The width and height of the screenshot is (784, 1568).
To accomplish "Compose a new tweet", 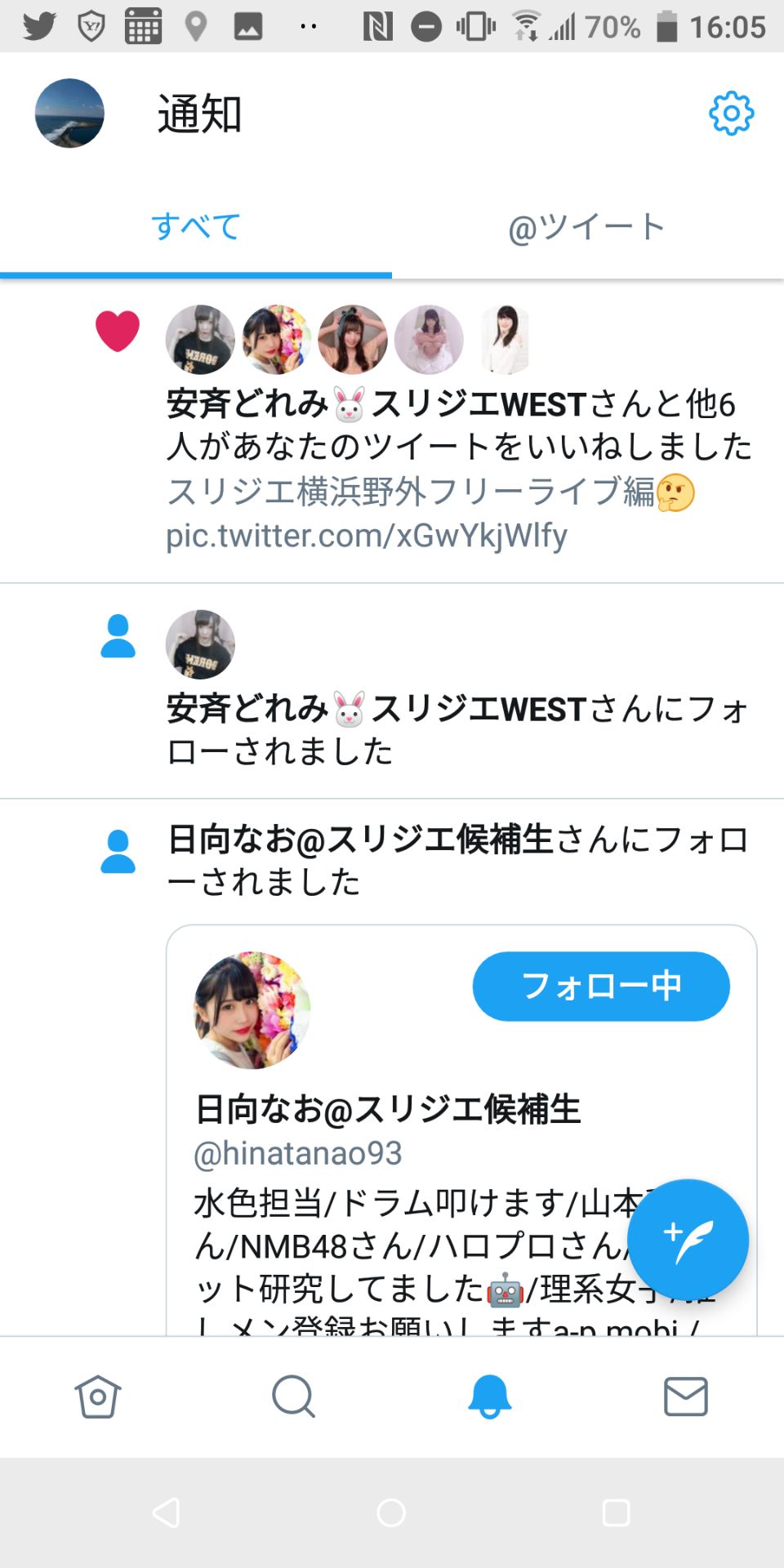I will (688, 1240).
